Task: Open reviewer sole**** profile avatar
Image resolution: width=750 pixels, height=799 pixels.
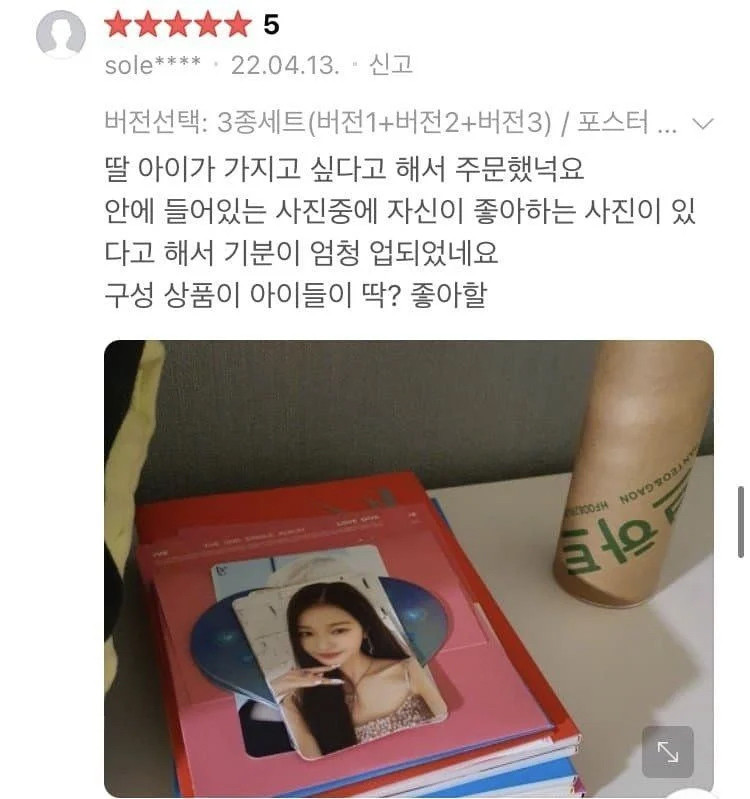Action: [60, 35]
